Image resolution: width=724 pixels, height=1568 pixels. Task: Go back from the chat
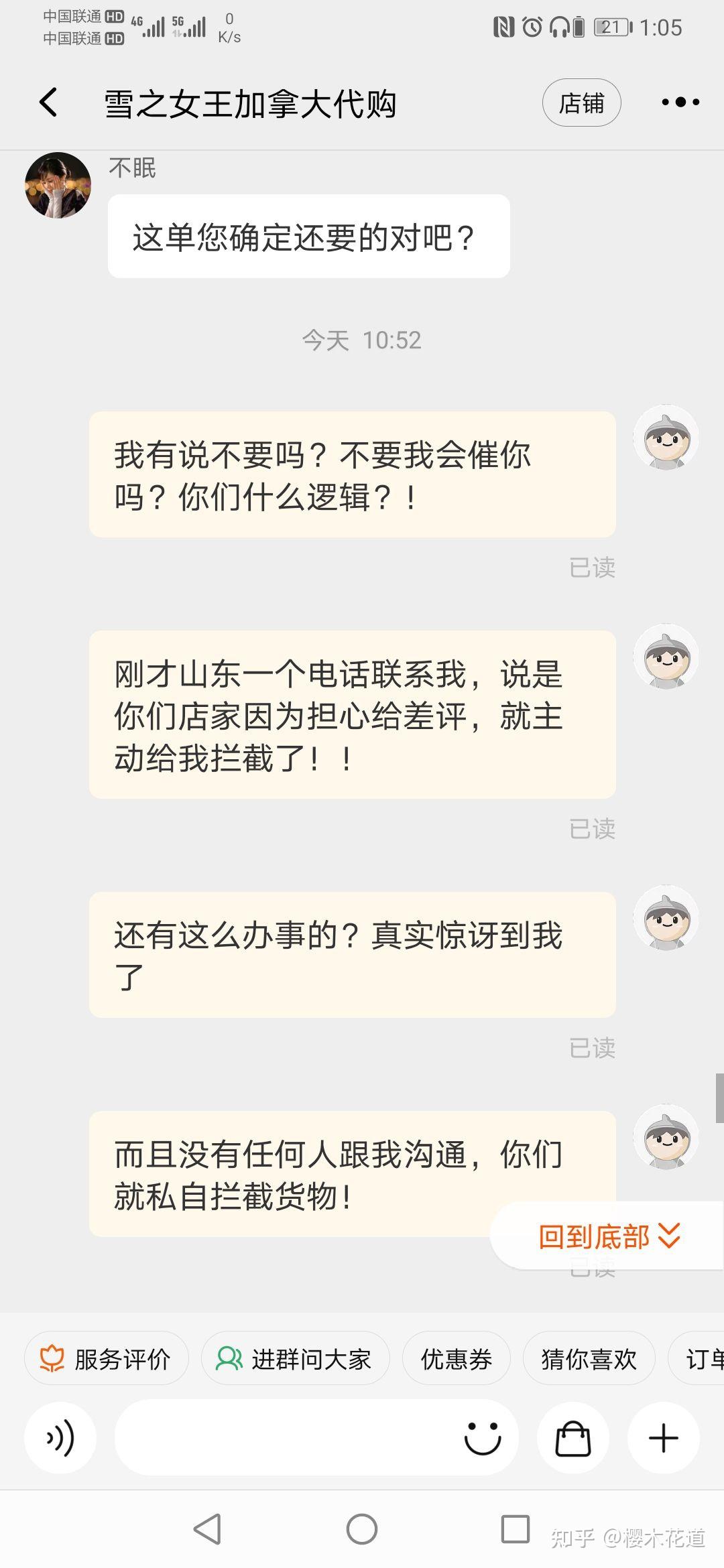point(48,103)
